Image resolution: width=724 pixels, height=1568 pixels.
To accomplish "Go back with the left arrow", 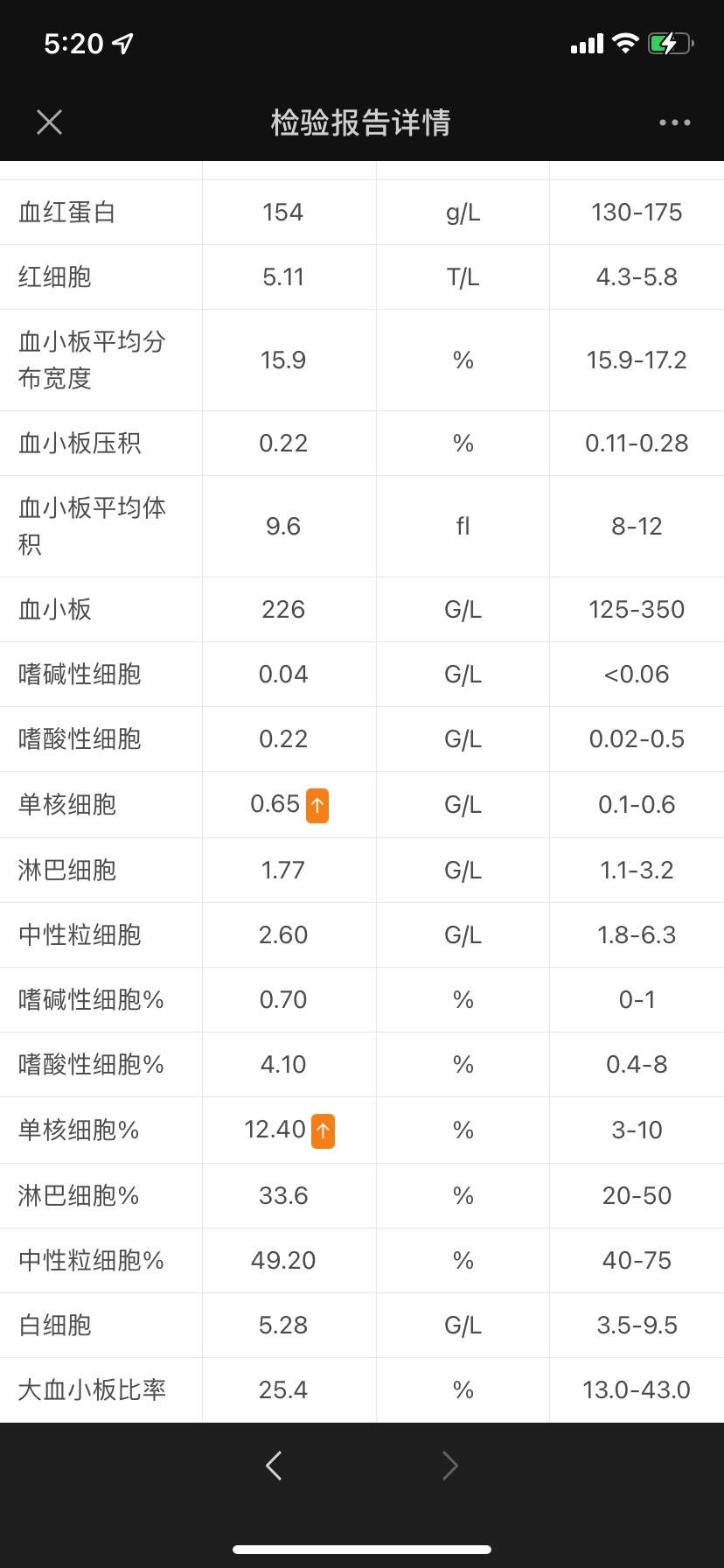I will 274,1466.
